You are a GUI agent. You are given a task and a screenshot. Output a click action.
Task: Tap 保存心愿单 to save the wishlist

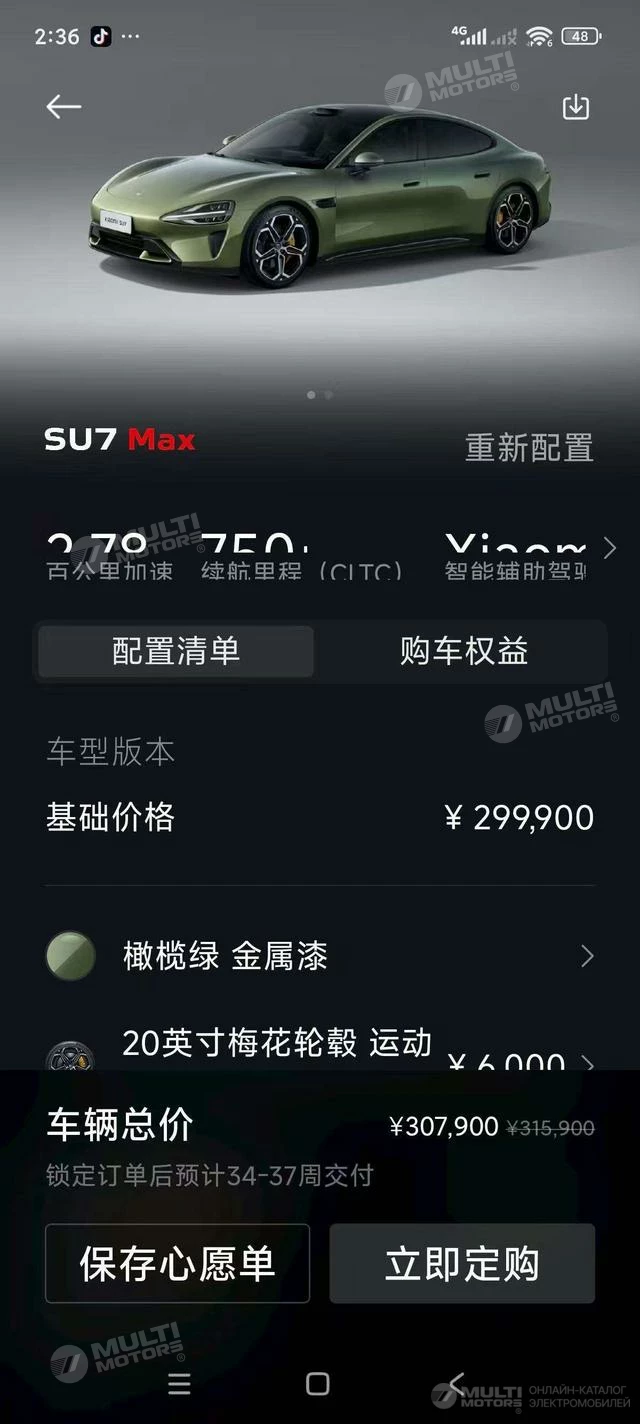pos(177,1263)
